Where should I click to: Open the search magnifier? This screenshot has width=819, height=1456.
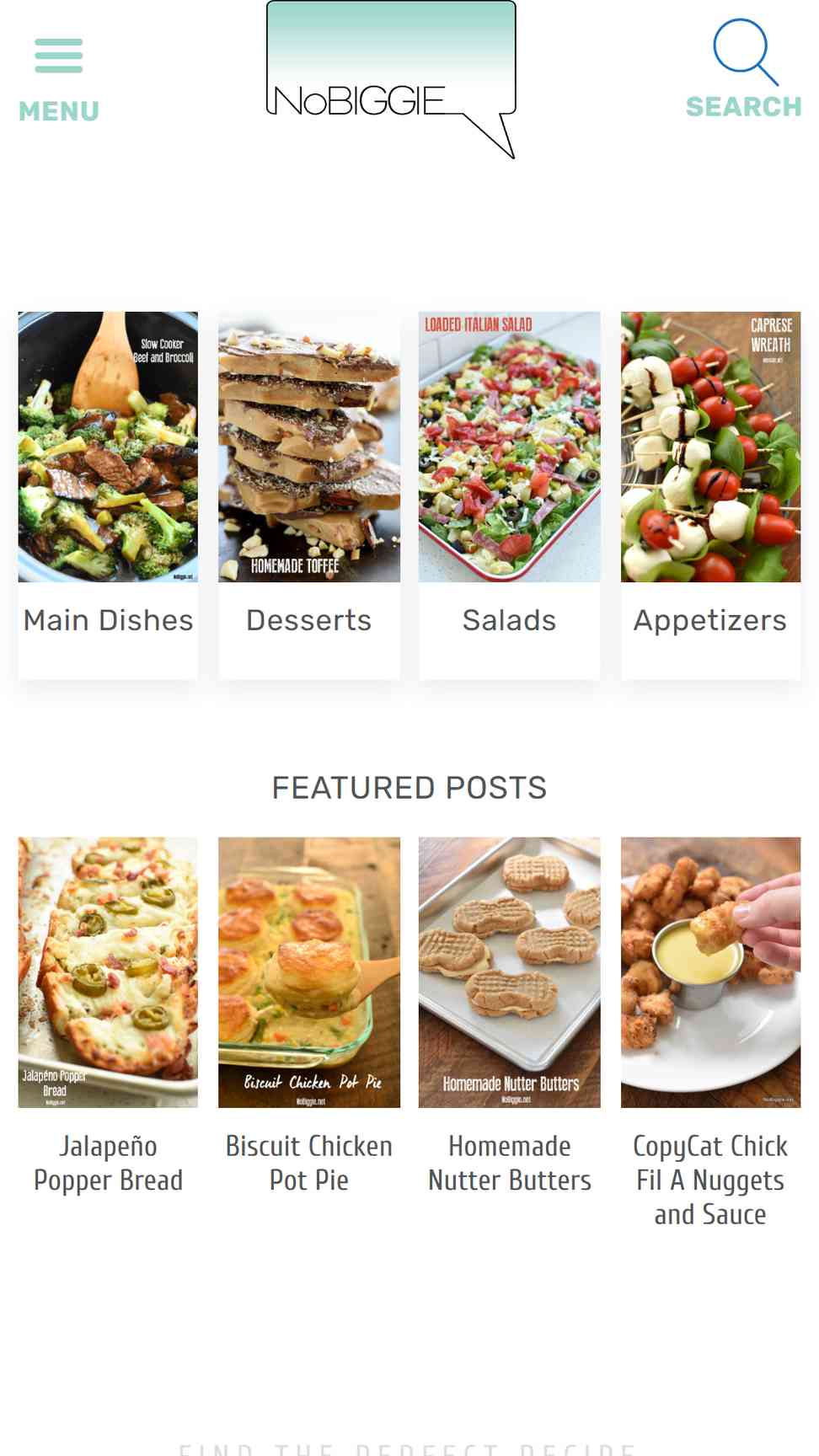pyautogui.click(x=743, y=69)
